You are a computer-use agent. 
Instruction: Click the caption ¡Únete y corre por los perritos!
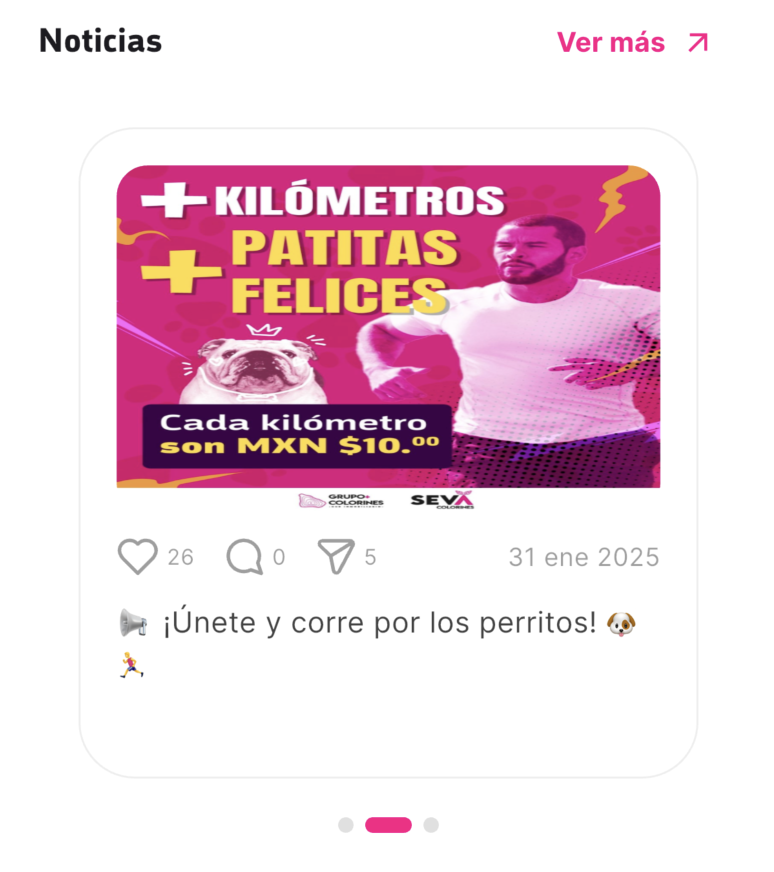coord(380,621)
